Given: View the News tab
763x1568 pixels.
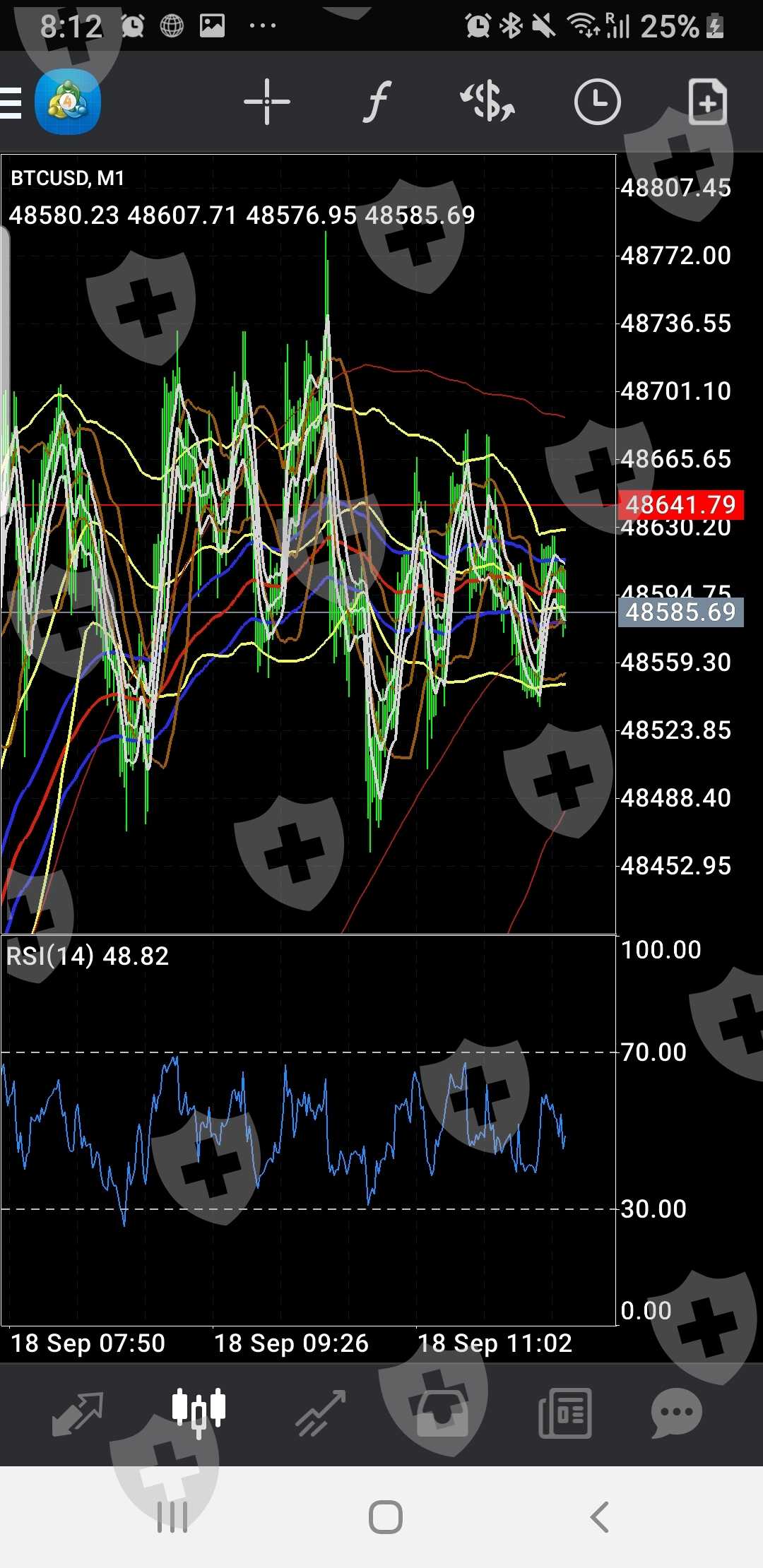Looking at the screenshot, I should click(x=564, y=1413).
